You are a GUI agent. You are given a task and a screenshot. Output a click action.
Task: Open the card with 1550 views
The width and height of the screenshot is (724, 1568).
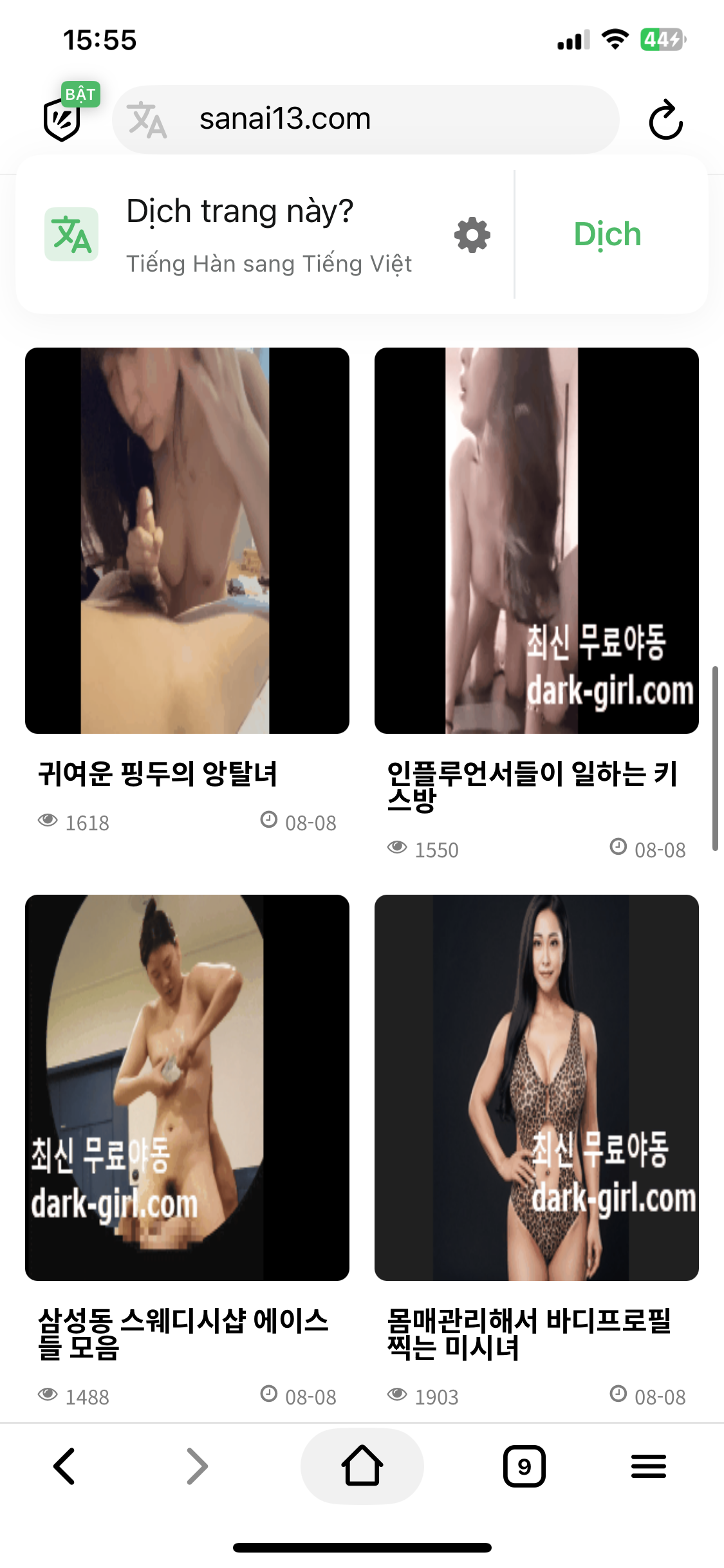(536, 541)
